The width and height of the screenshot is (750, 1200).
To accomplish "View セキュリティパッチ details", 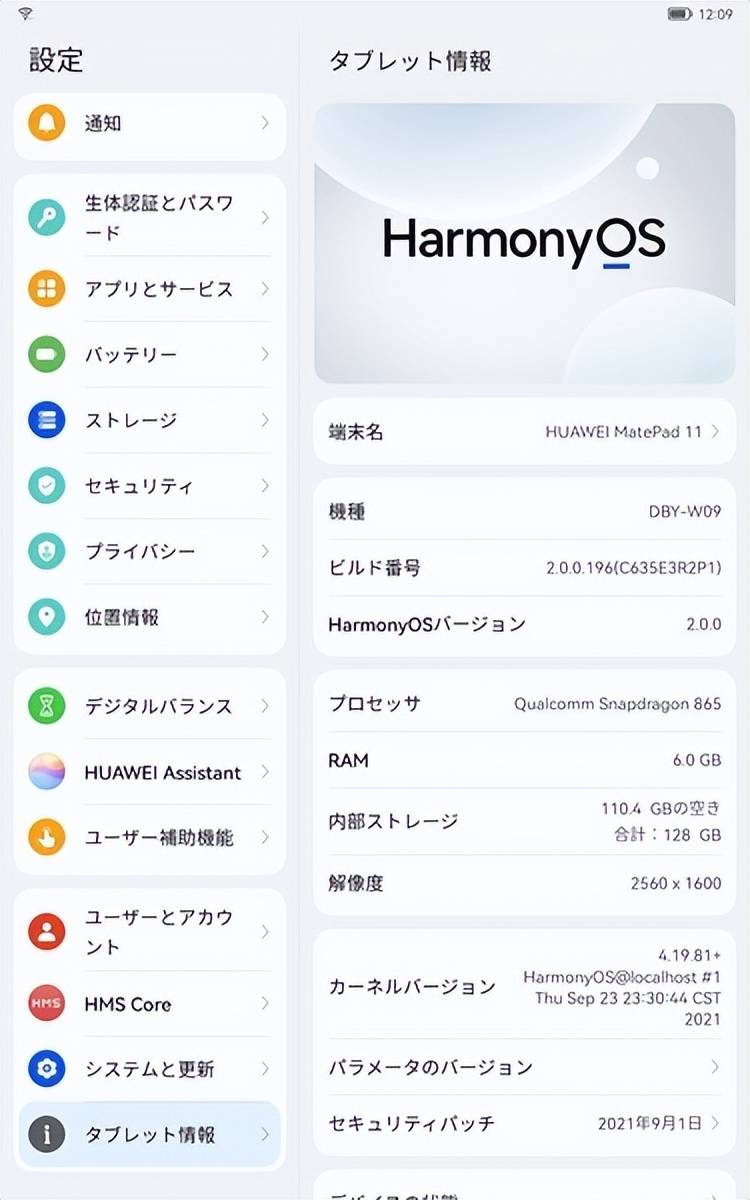I will point(524,1123).
